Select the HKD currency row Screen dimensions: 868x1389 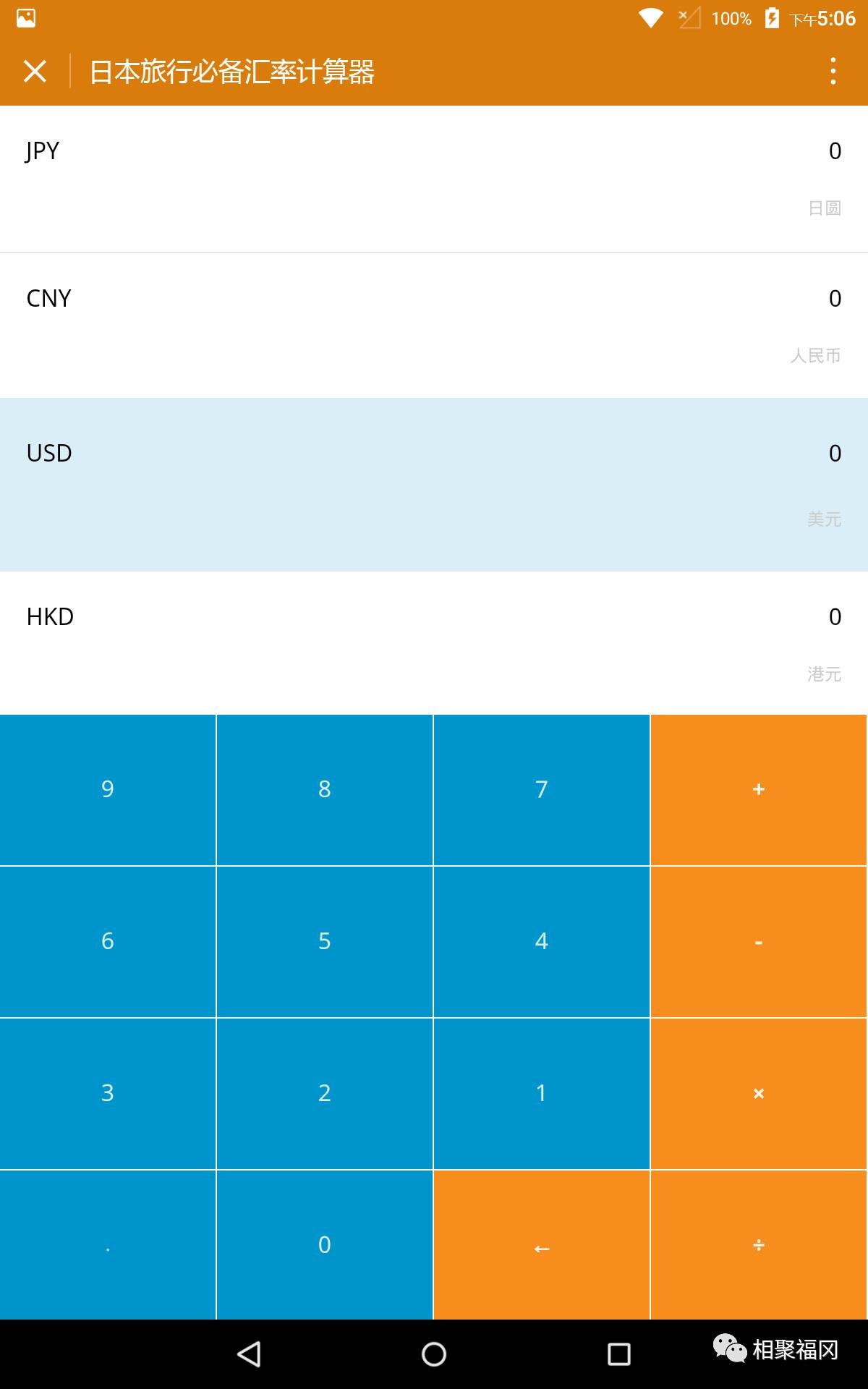[x=434, y=643]
